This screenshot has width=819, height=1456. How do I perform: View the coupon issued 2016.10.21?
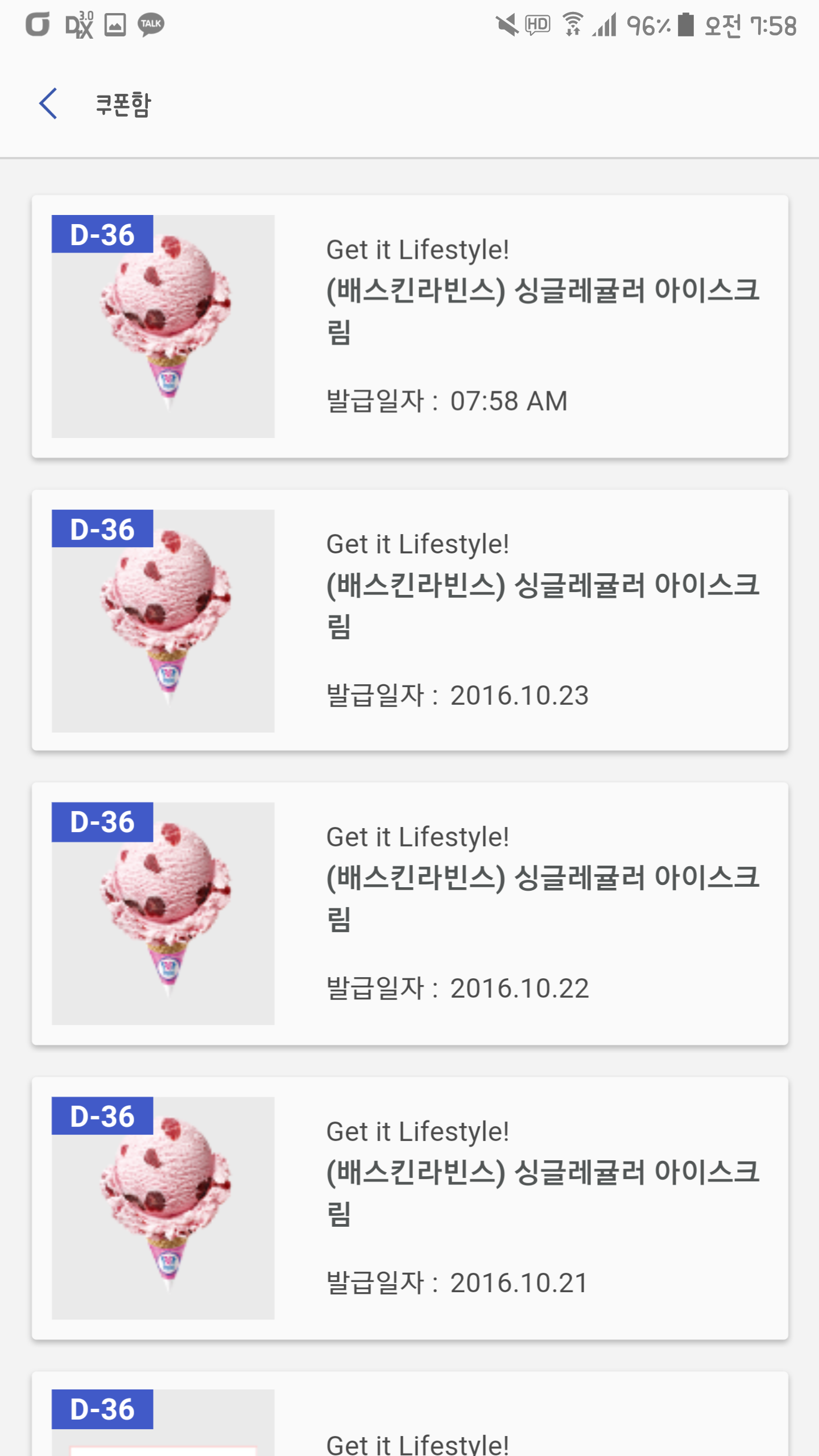409,1208
